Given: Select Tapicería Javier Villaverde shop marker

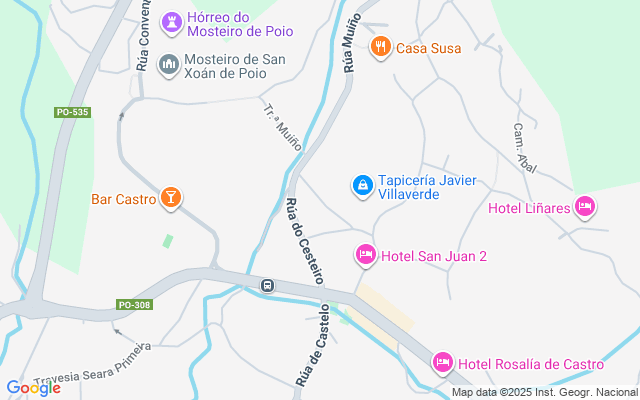Looking at the screenshot, I should [x=362, y=186].
